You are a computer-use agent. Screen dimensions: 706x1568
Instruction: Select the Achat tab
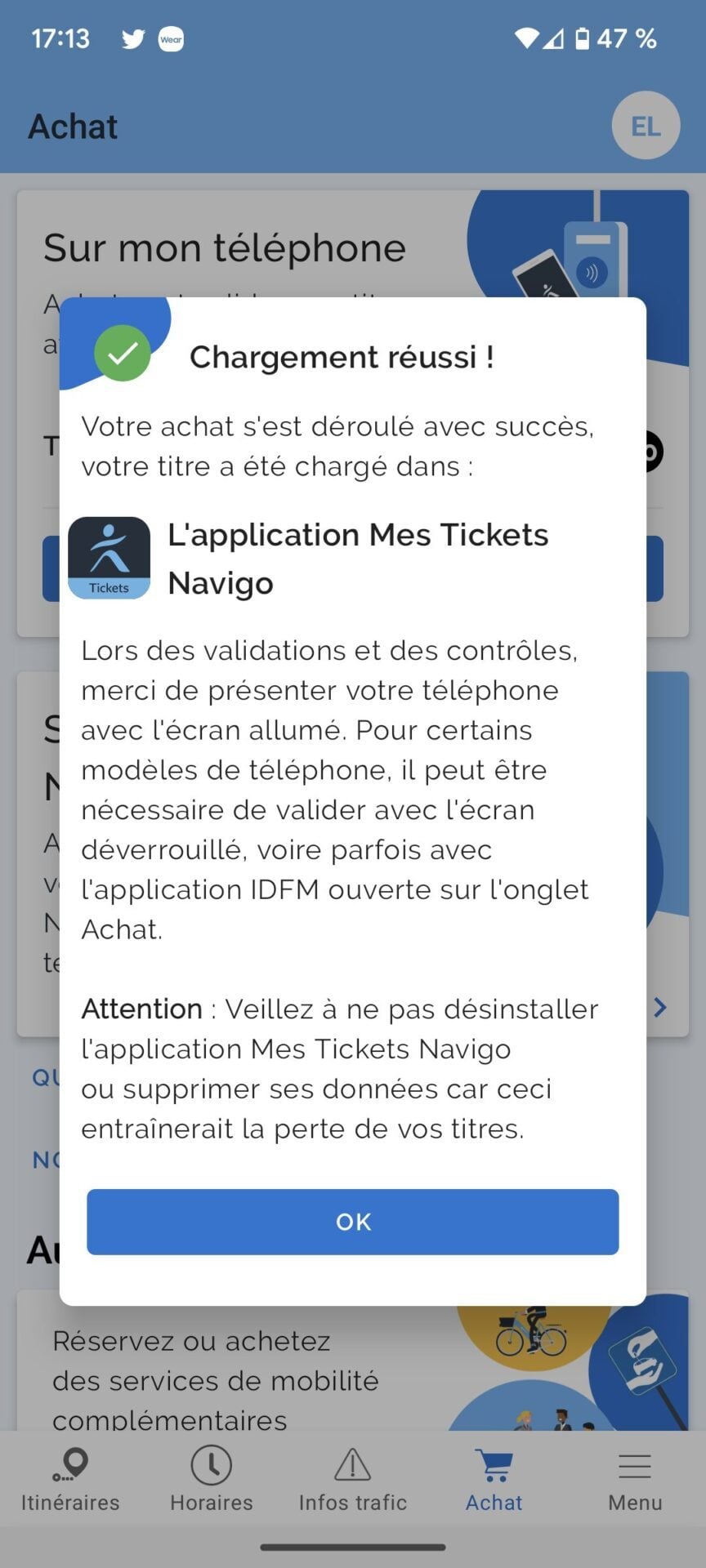(494, 1479)
